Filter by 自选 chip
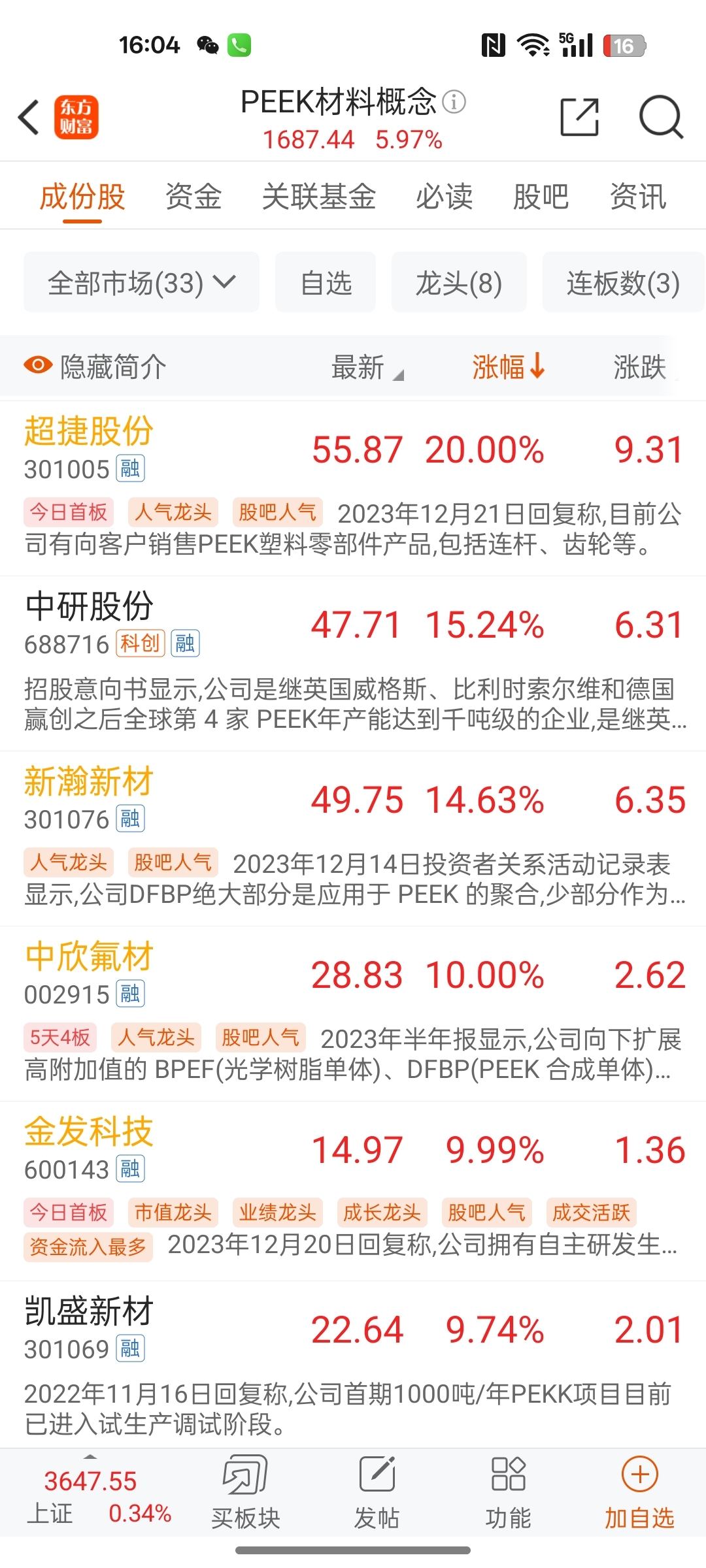Screen dimensions: 706x1568 tap(326, 282)
